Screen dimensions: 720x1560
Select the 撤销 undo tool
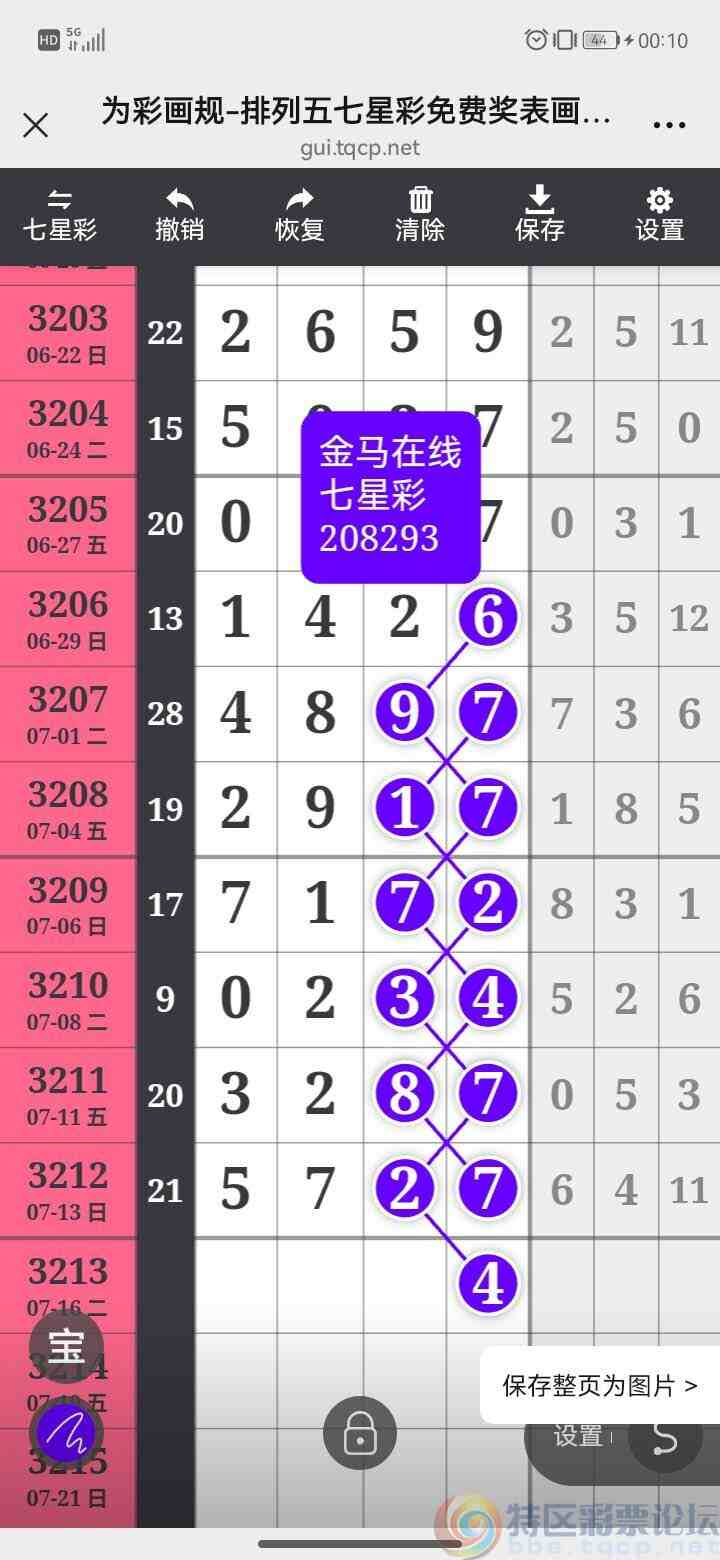click(x=179, y=213)
